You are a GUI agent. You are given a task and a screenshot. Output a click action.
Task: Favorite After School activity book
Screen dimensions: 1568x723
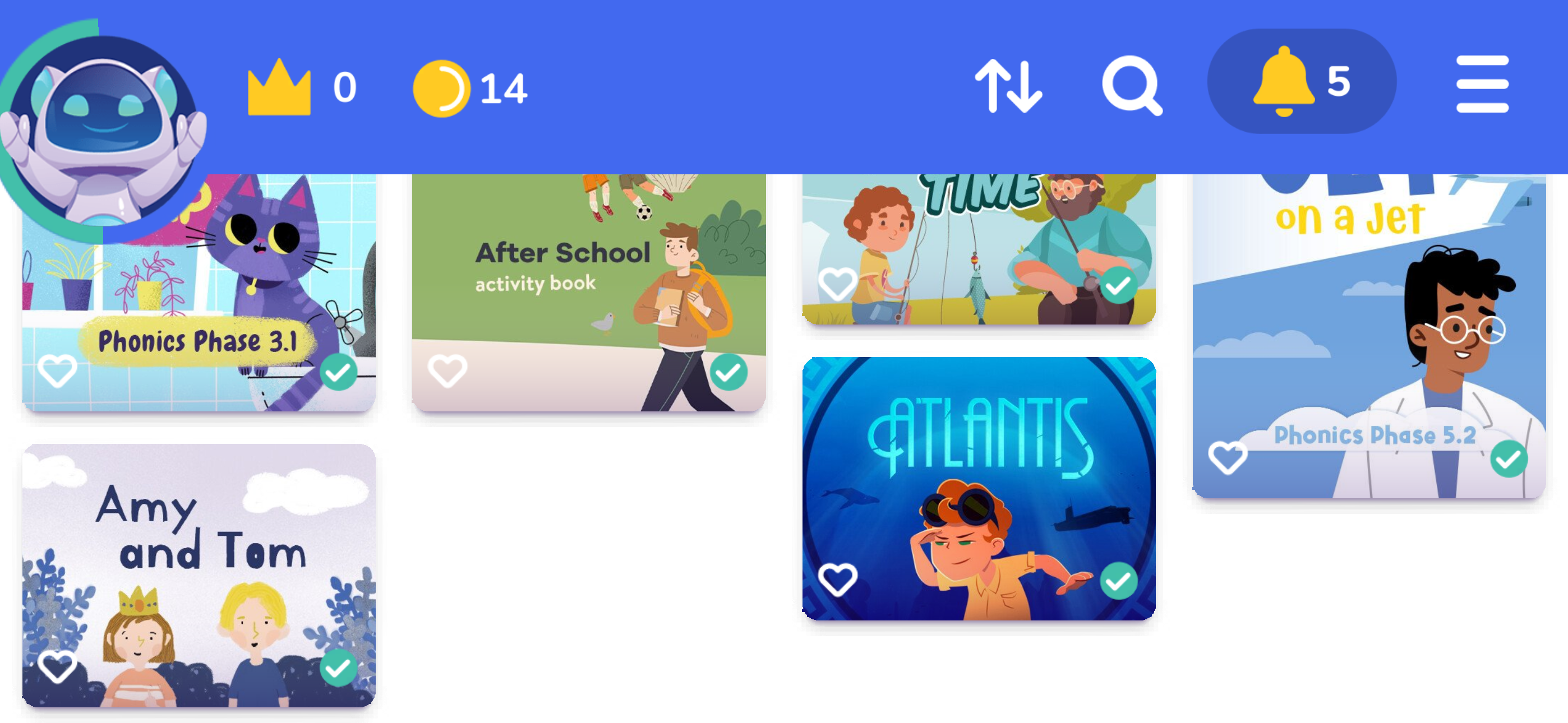click(448, 370)
